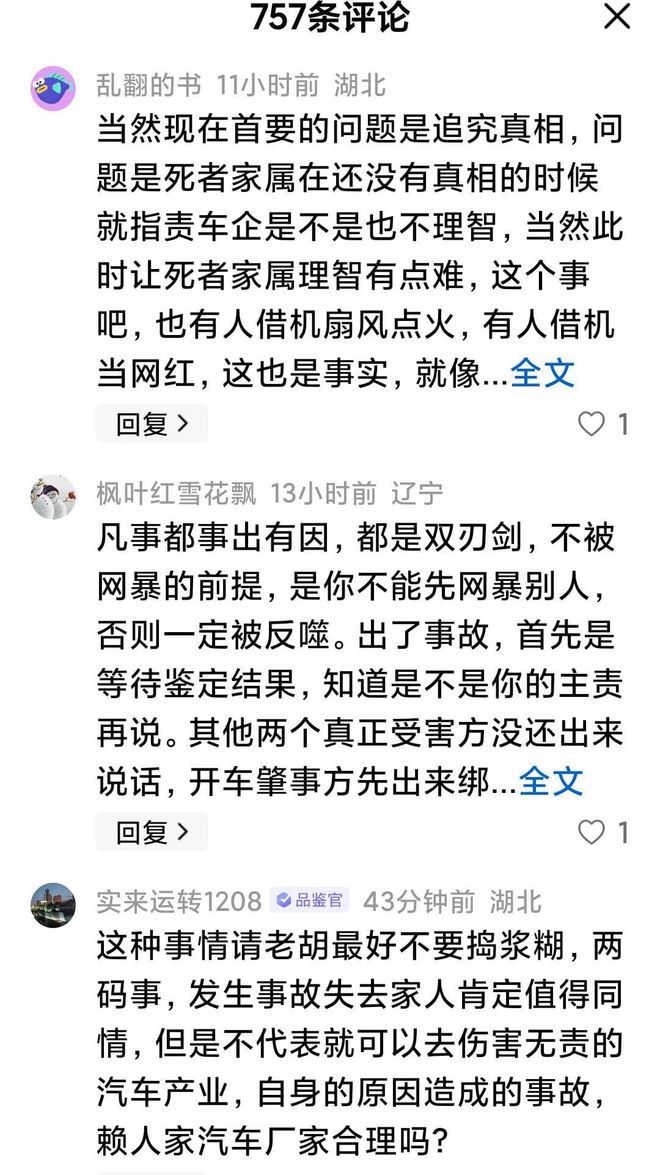Like 乱翻的书's comment
660x1175 pixels.
(591, 424)
